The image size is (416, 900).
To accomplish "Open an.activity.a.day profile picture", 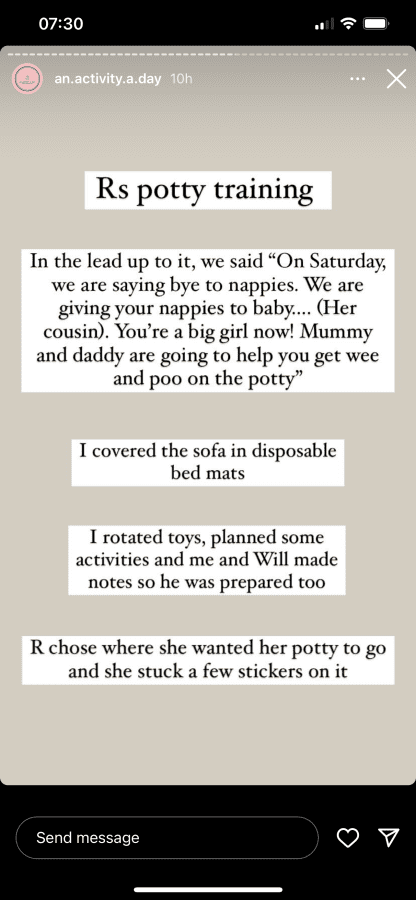I will point(27,79).
